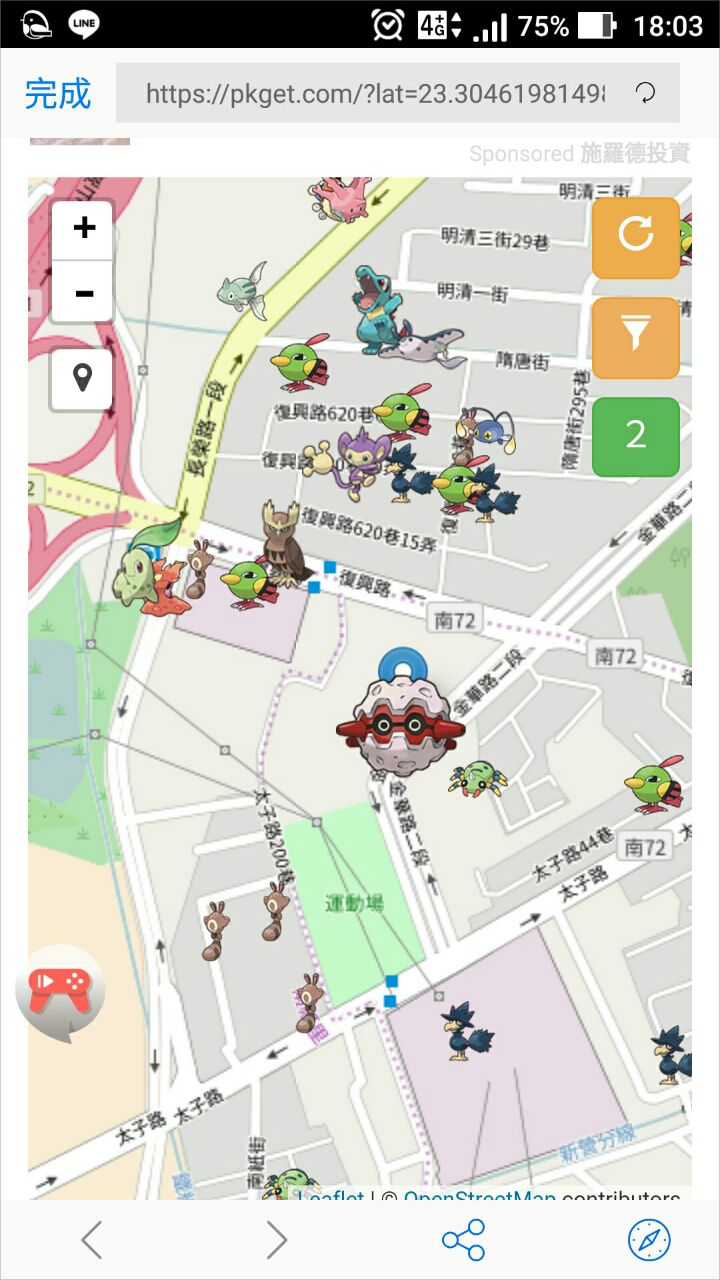720x1280 pixels.
Task: Share this page
Action: point(463,1240)
